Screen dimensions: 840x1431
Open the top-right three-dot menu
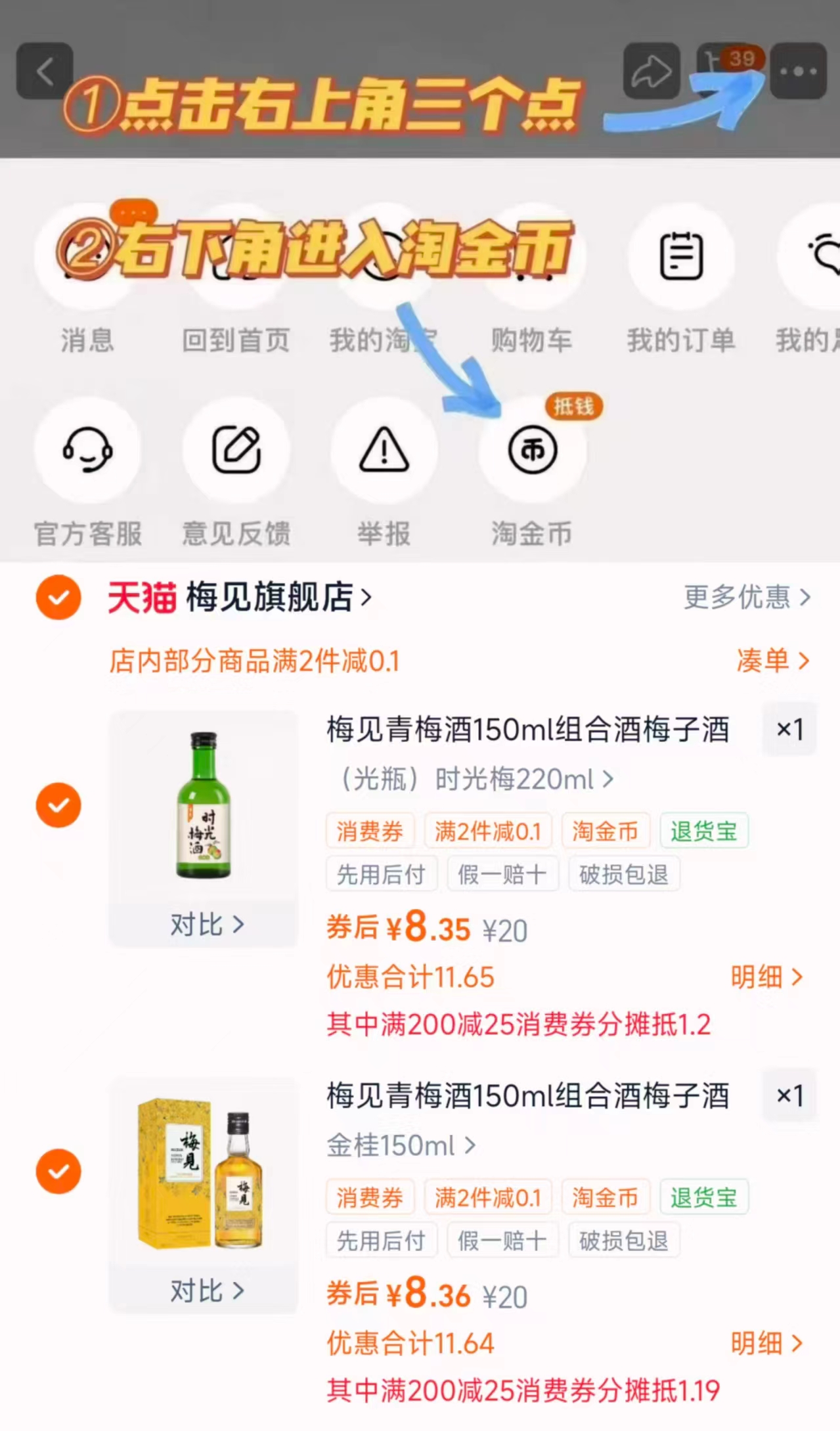point(797,70)
